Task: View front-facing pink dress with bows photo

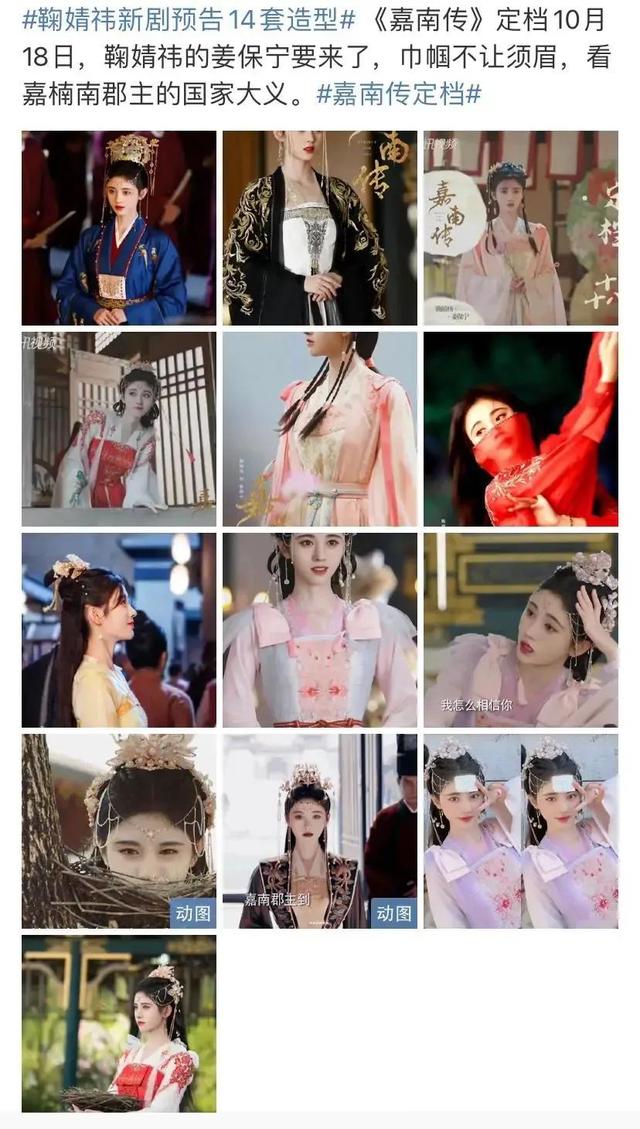Action: (x=320, y=630)
